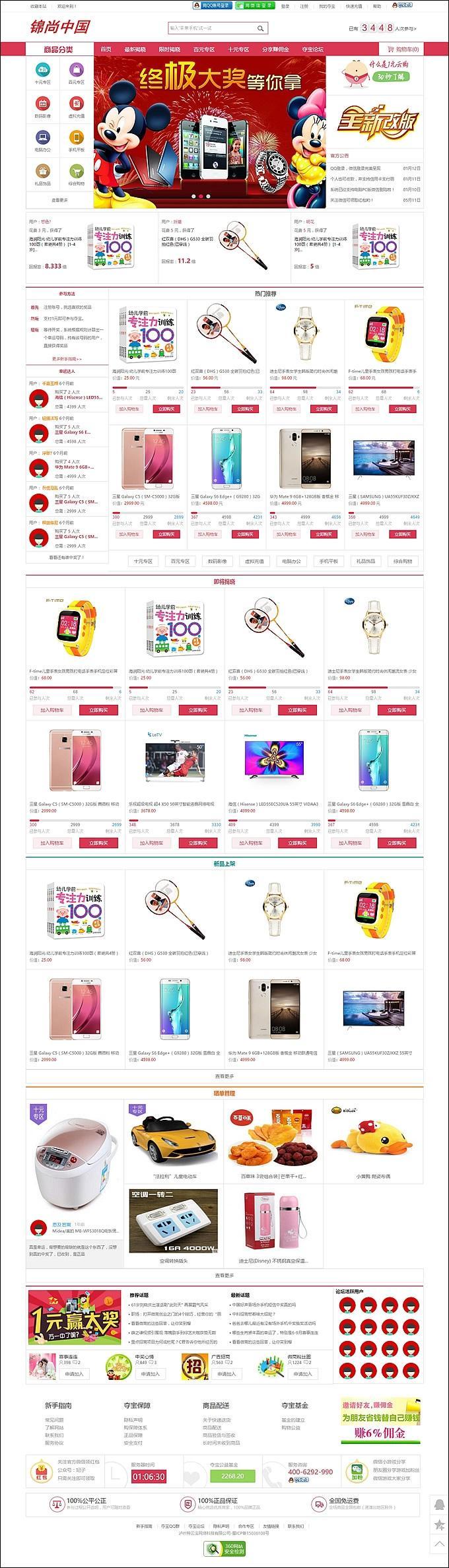Open the 虚拟充值 chip below 热门推荐
Viewport: 449px width, 1568px height.
(254, 561)
